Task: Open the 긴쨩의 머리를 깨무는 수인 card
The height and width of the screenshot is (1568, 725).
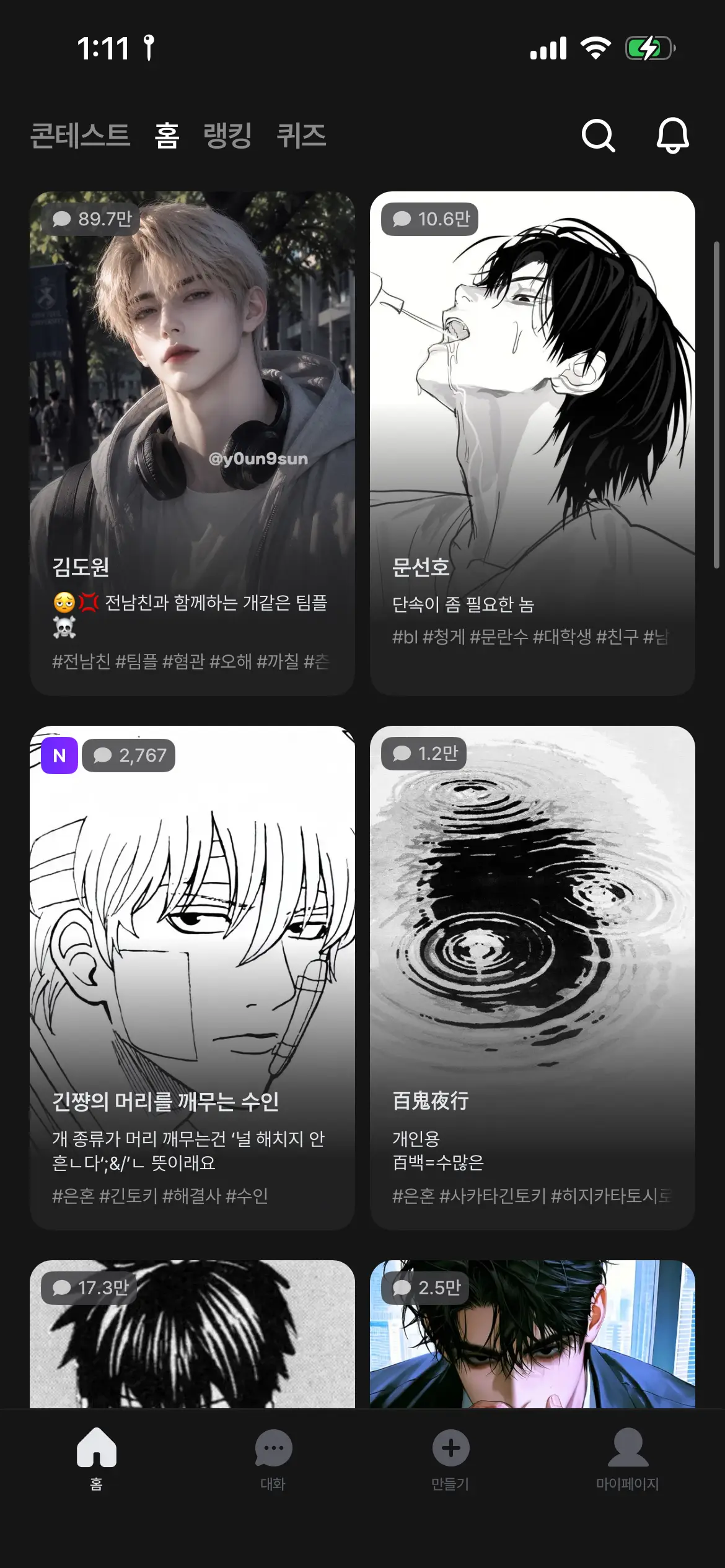Action: (x=192, y=978)
